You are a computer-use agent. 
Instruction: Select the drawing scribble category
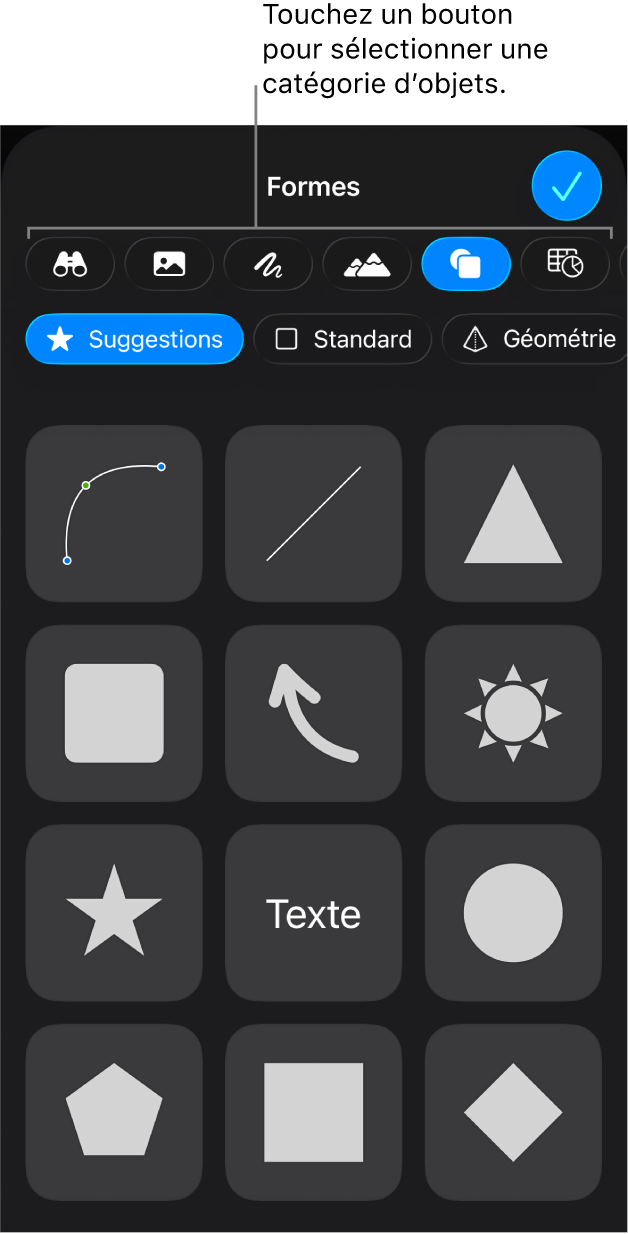tap(268, 264)
